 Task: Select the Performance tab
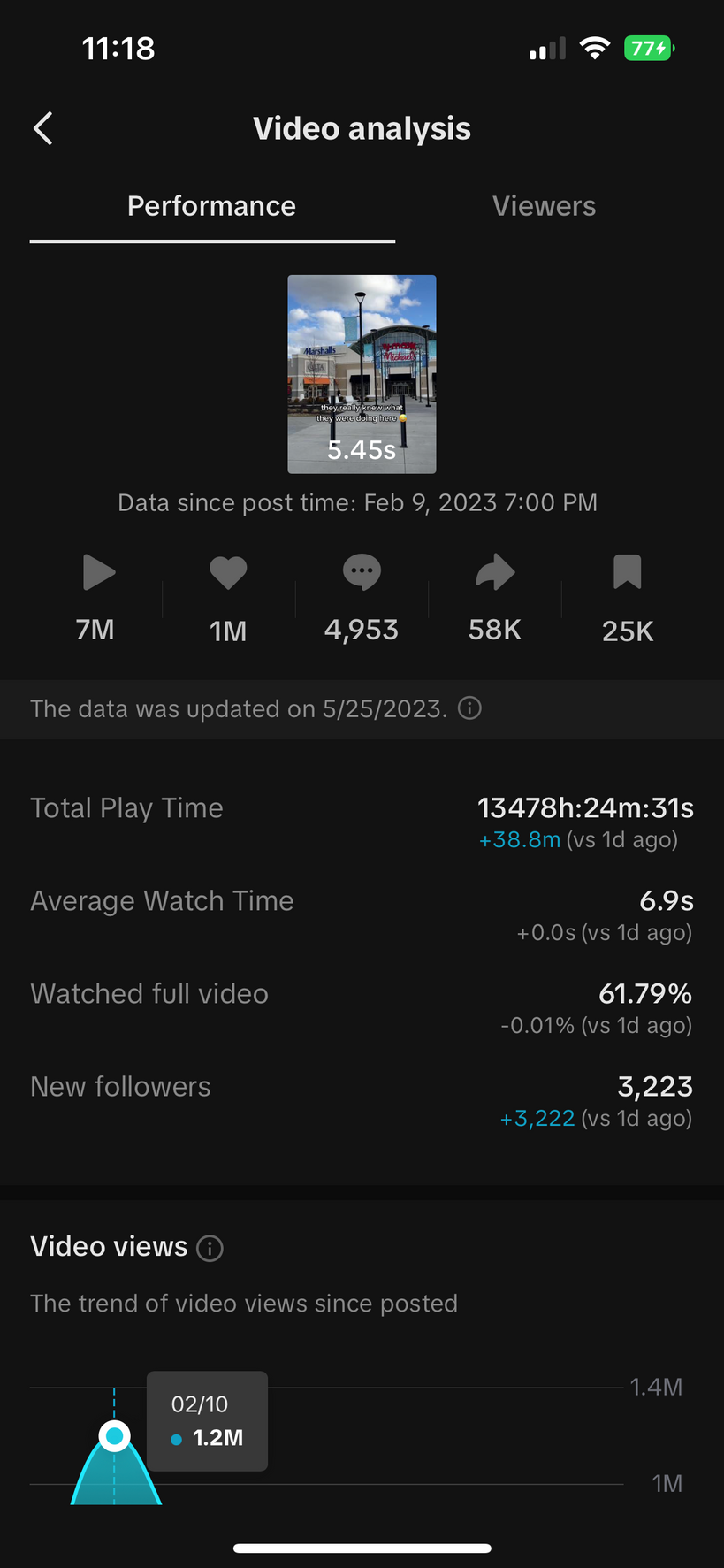[211, 206]
